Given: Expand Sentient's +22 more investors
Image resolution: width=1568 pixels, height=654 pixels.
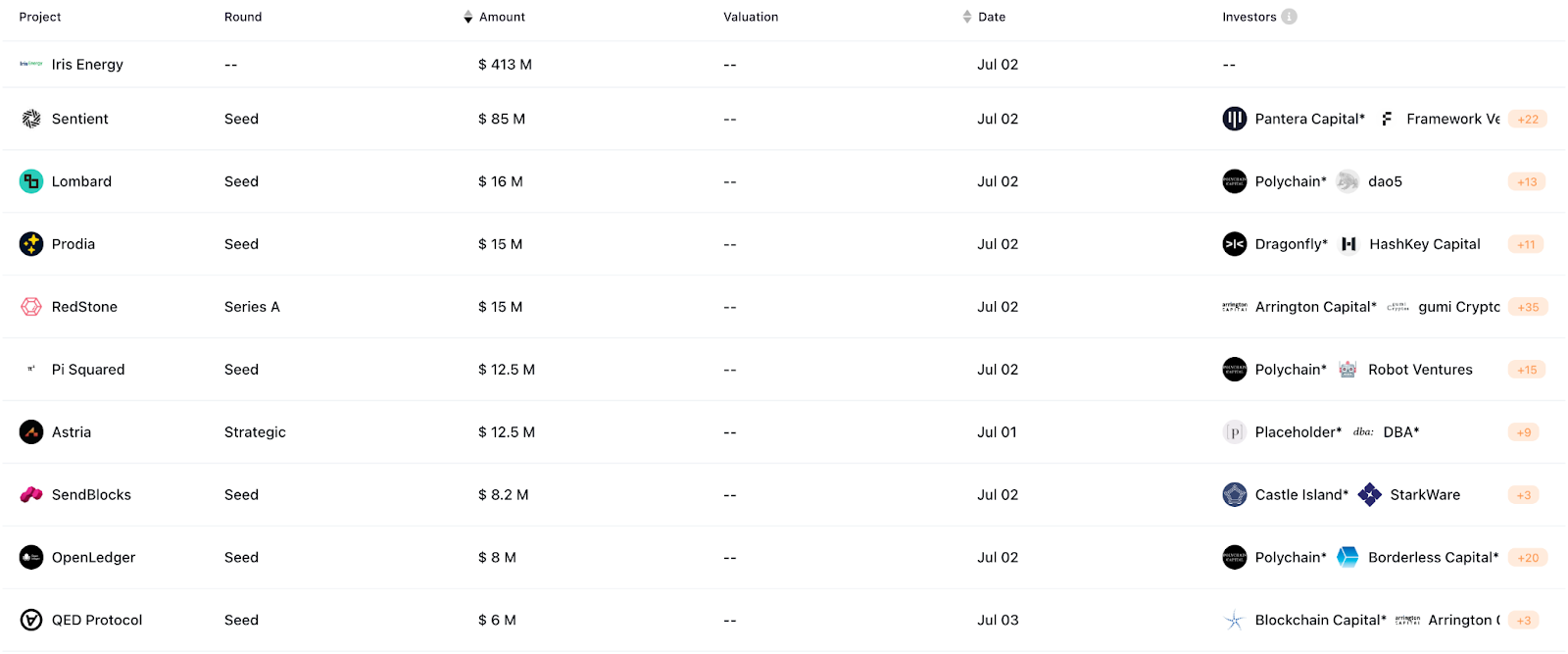Looking at the screenshot, I should click(x=1527, y=120).
